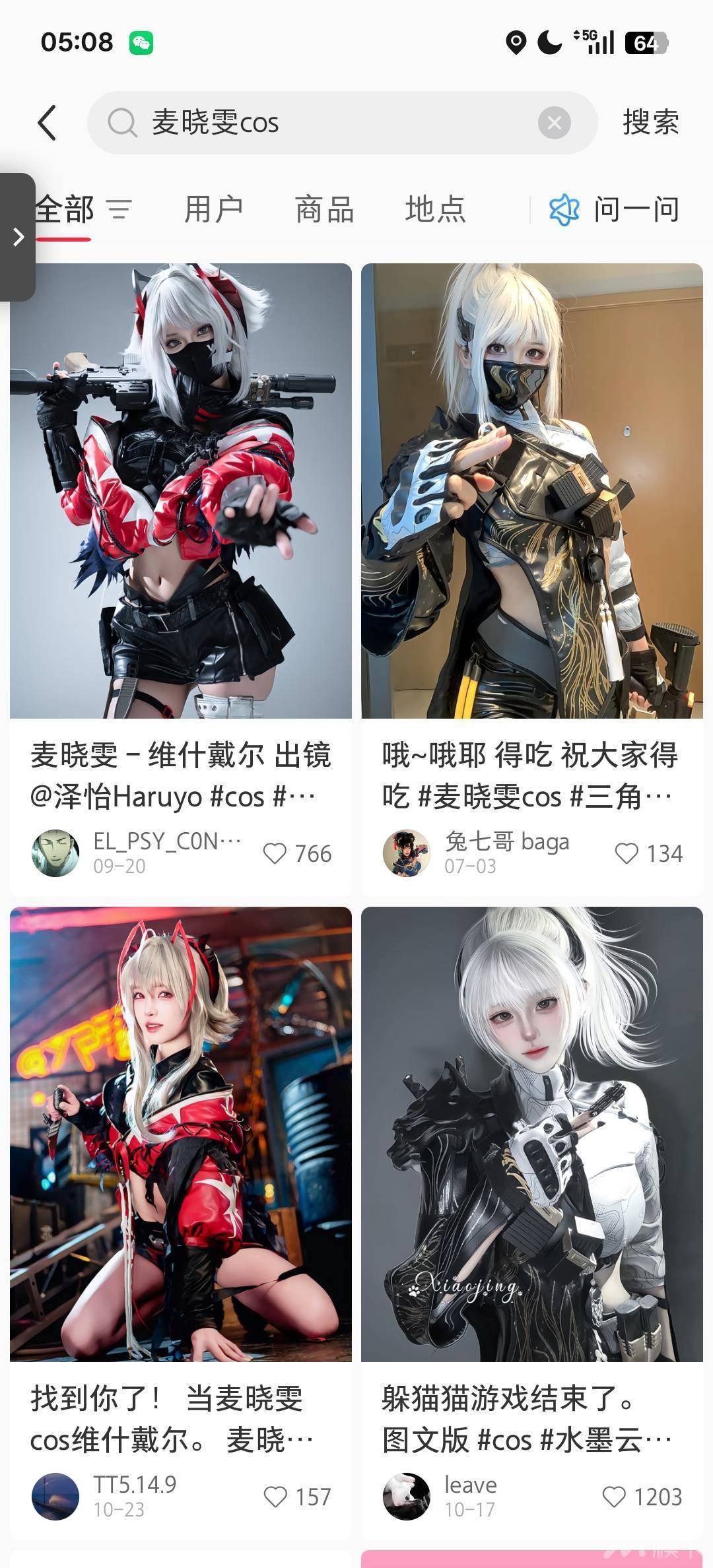Image resolution: width=713 pixels, height=1568 pixels.
Task: Open EL_PSY_C0N's profile avatar
Action: [x=56, y=851]
